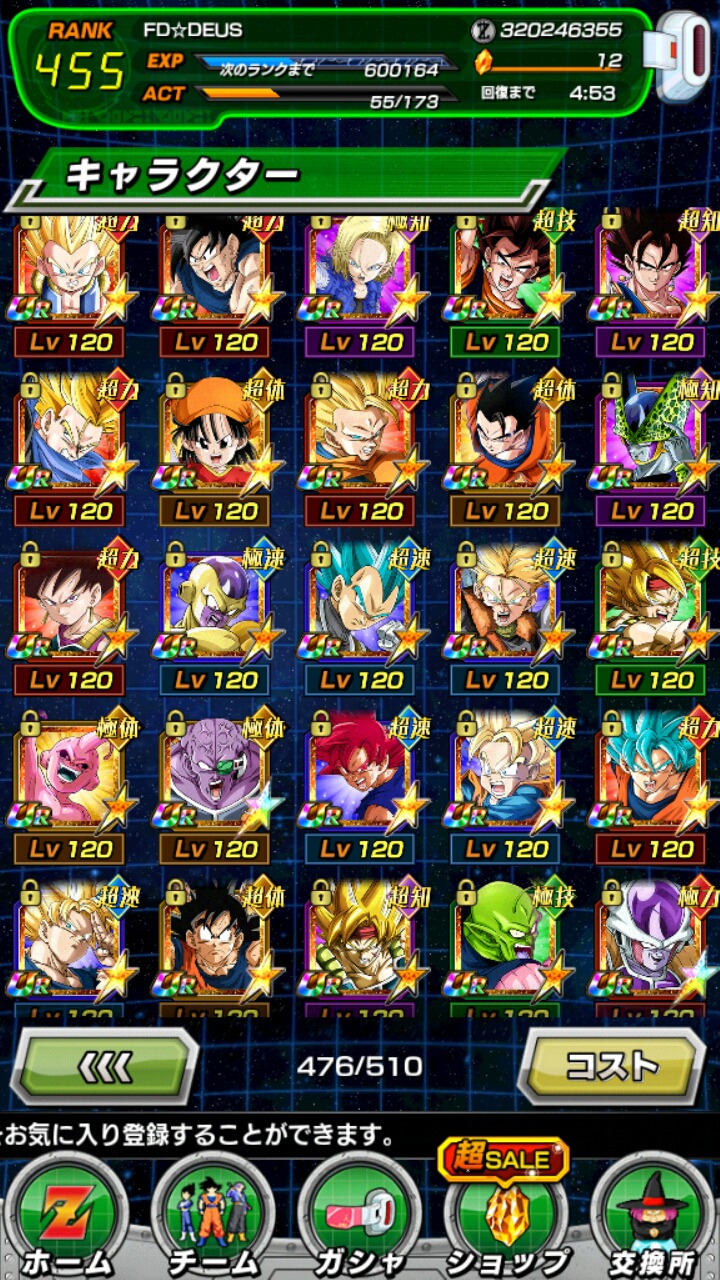This screenshot has width=720, height=1280.
Task: Open the Pan with orange bandana card
Action: [214, 442]
